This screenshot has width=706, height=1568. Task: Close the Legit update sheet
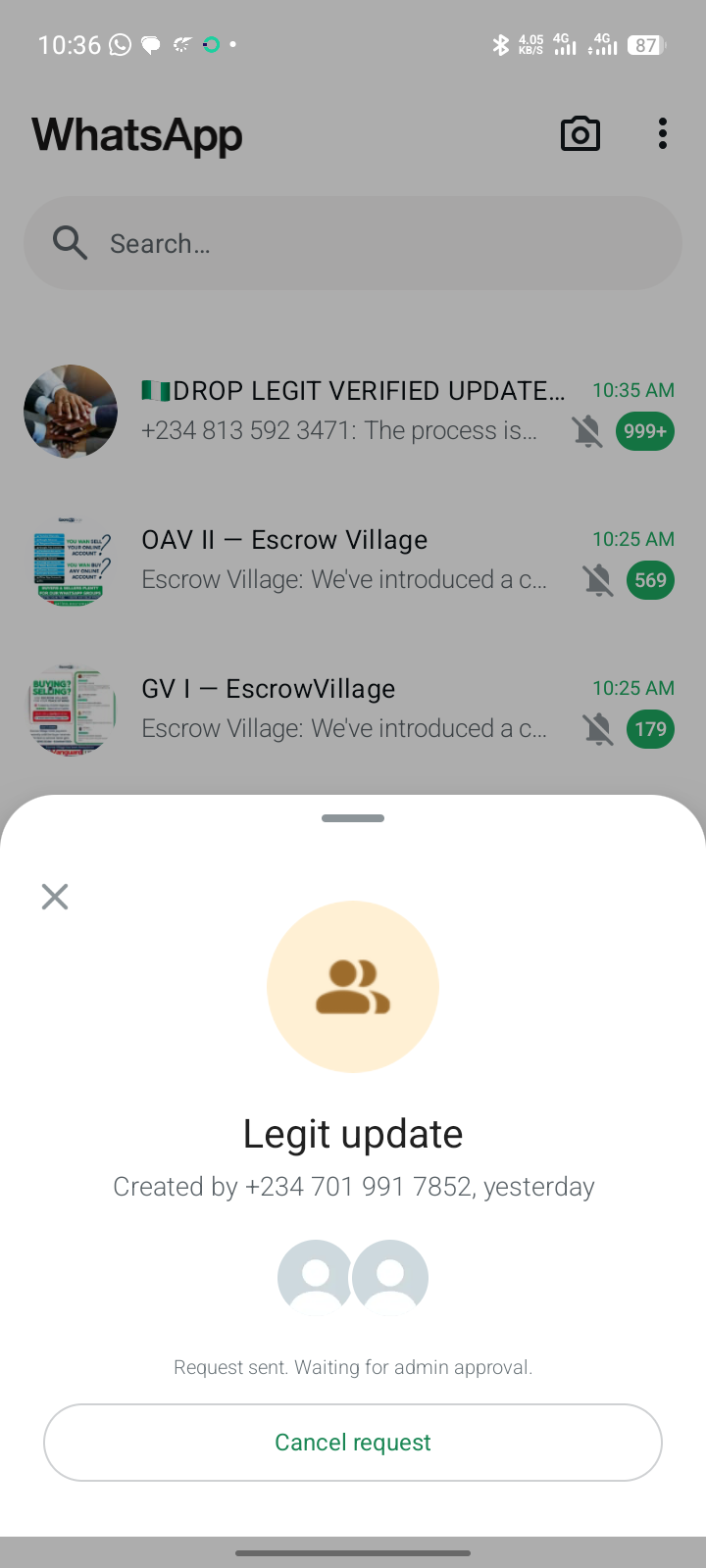tap(55, 897)
